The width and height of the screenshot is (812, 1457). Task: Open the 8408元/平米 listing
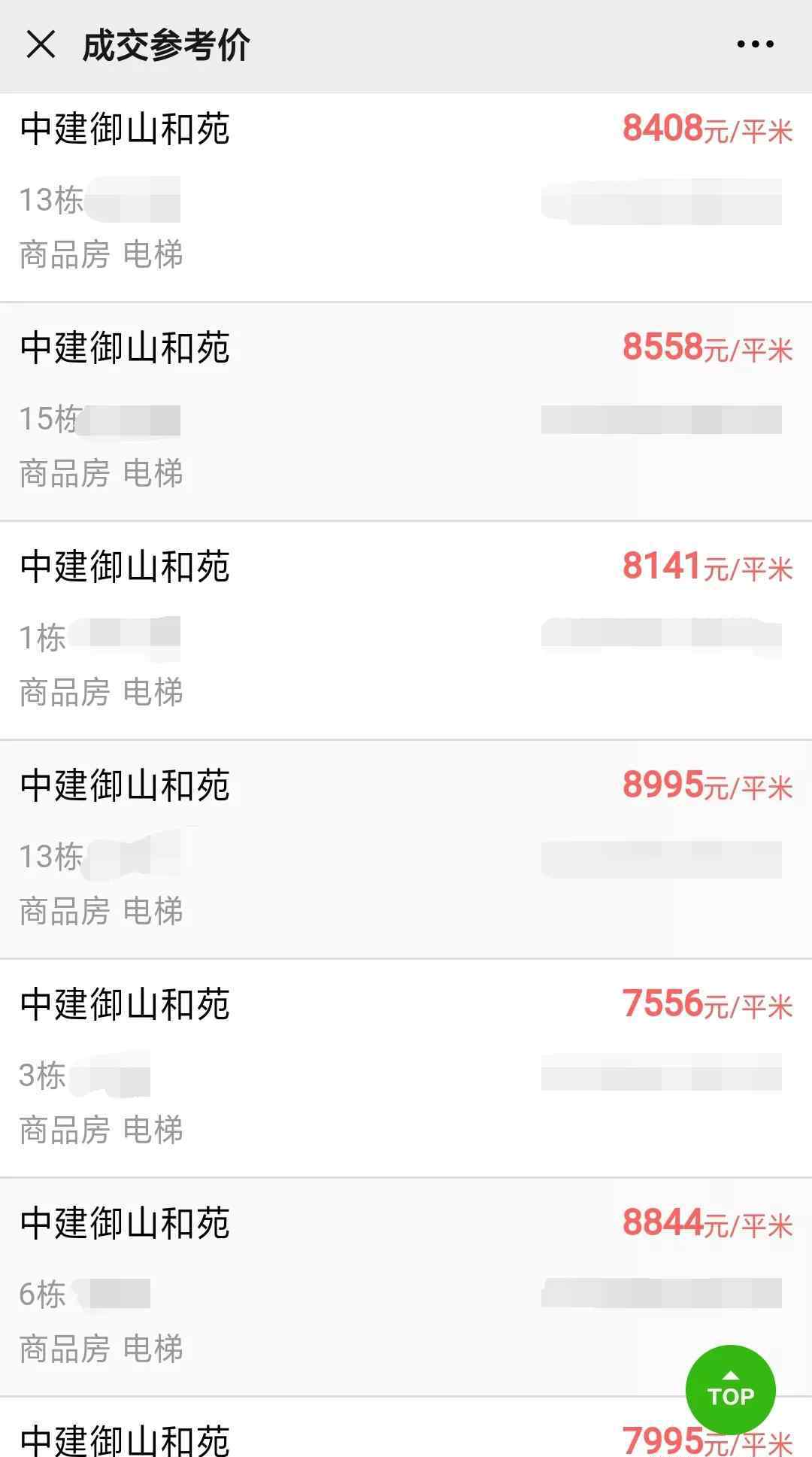tap(406, 198)
